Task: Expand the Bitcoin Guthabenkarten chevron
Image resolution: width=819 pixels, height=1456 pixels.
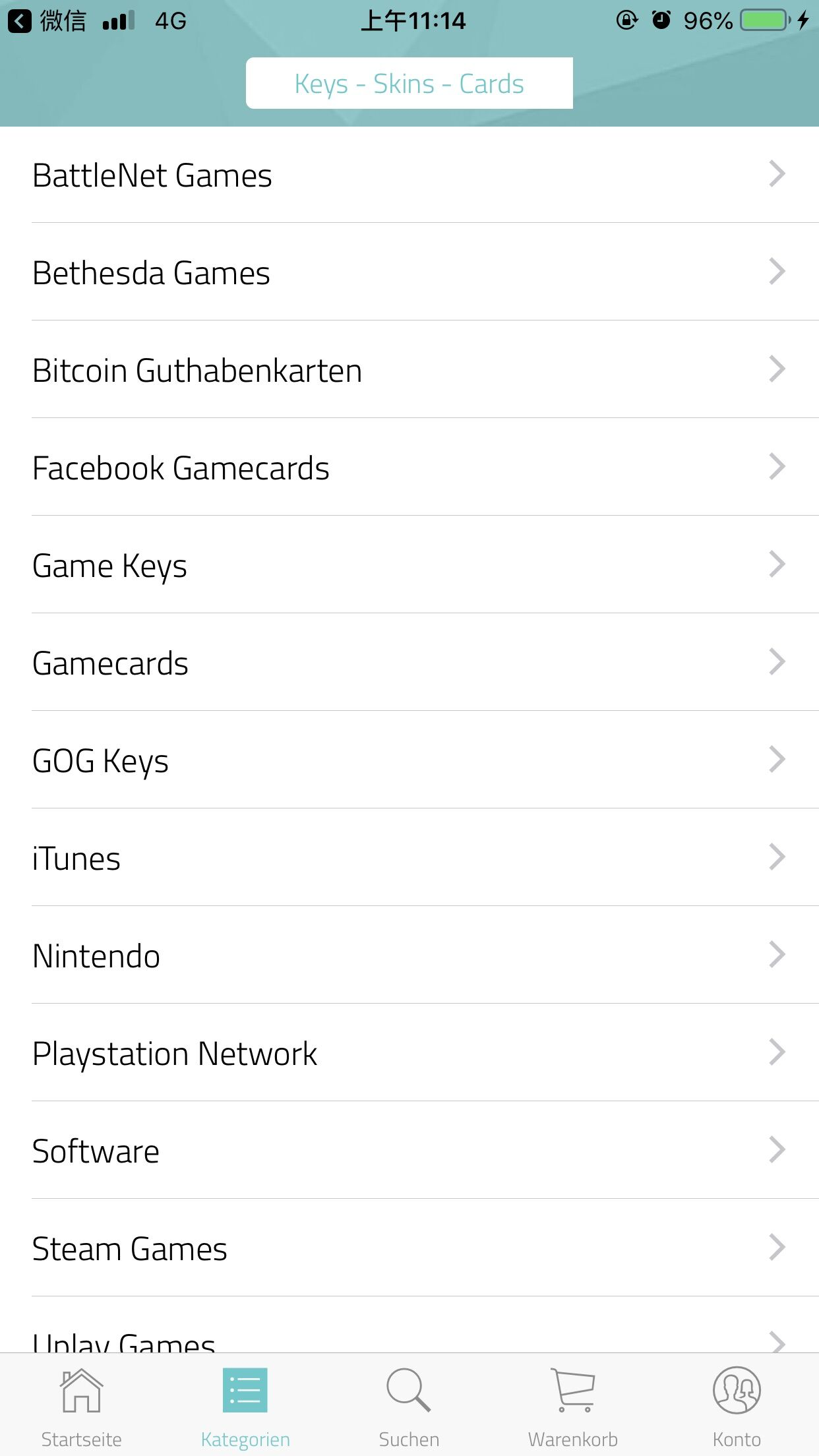Action: click(777, 369)
